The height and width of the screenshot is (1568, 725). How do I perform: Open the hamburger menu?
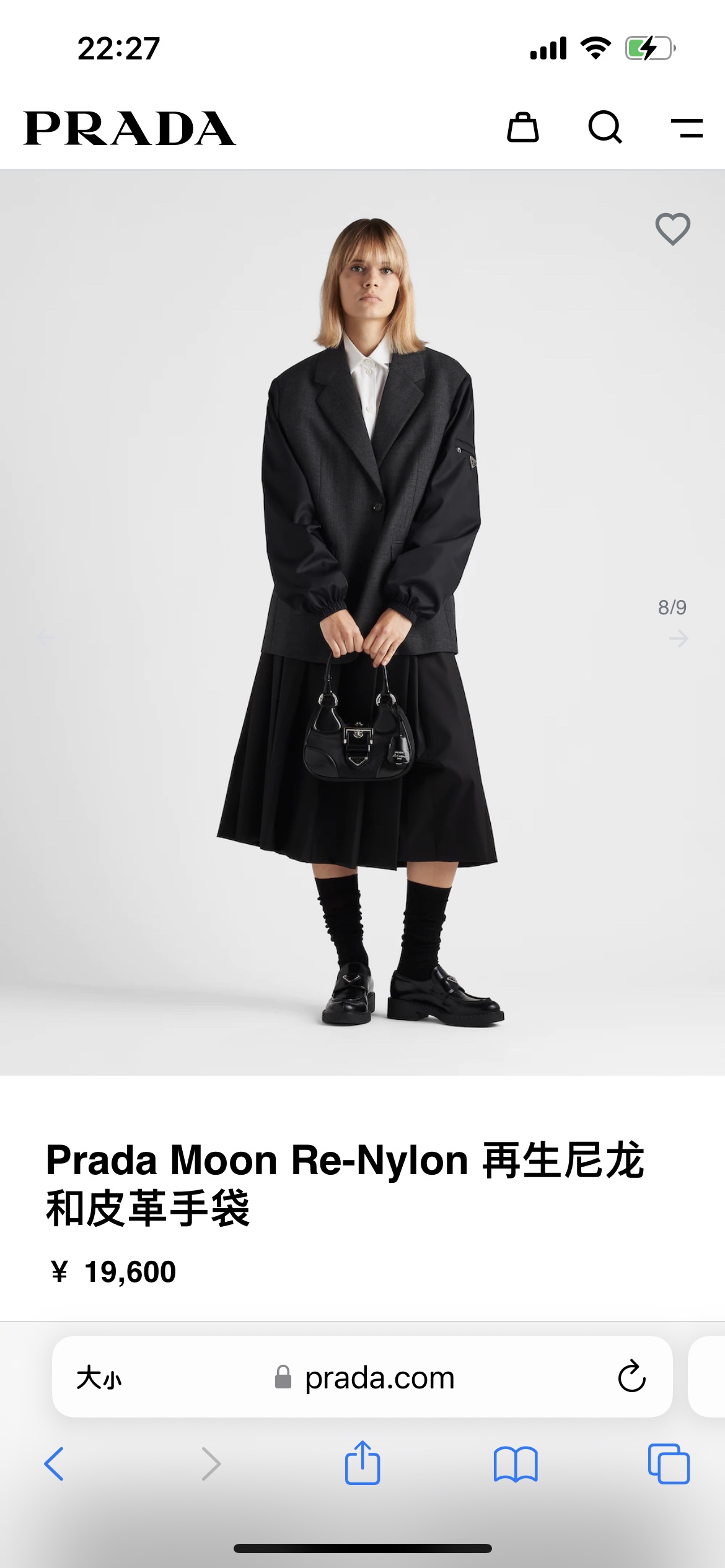pyautogui.click(x=687, y=128)
